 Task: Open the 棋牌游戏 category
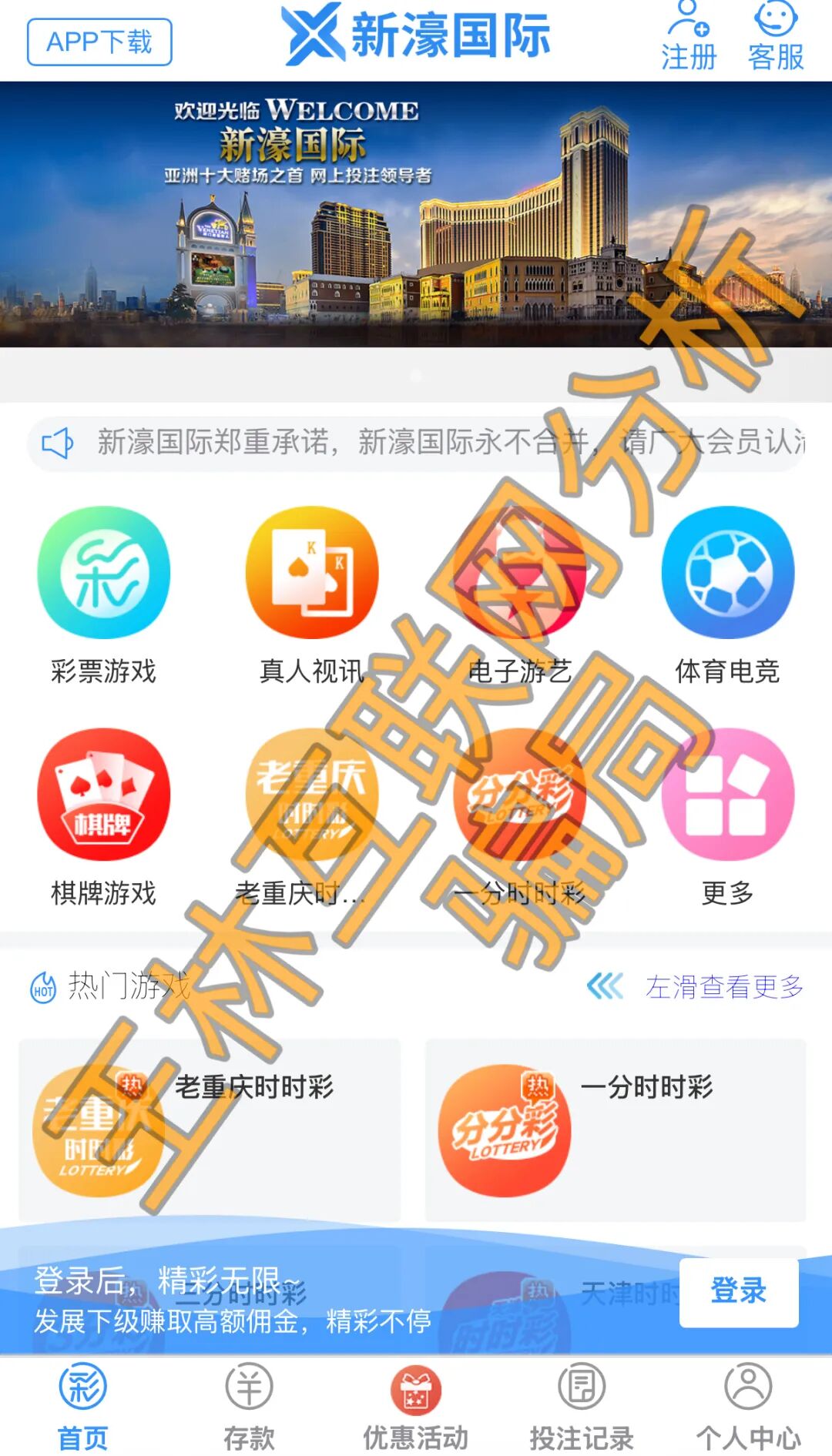click(x=103, y=816)
